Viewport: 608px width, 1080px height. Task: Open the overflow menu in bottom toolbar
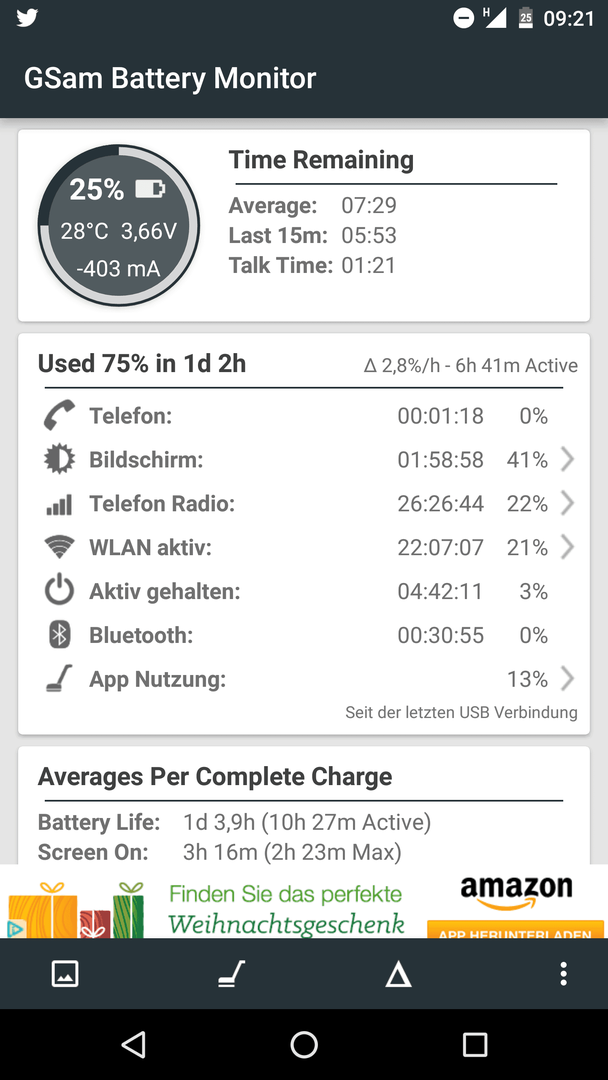564,974
